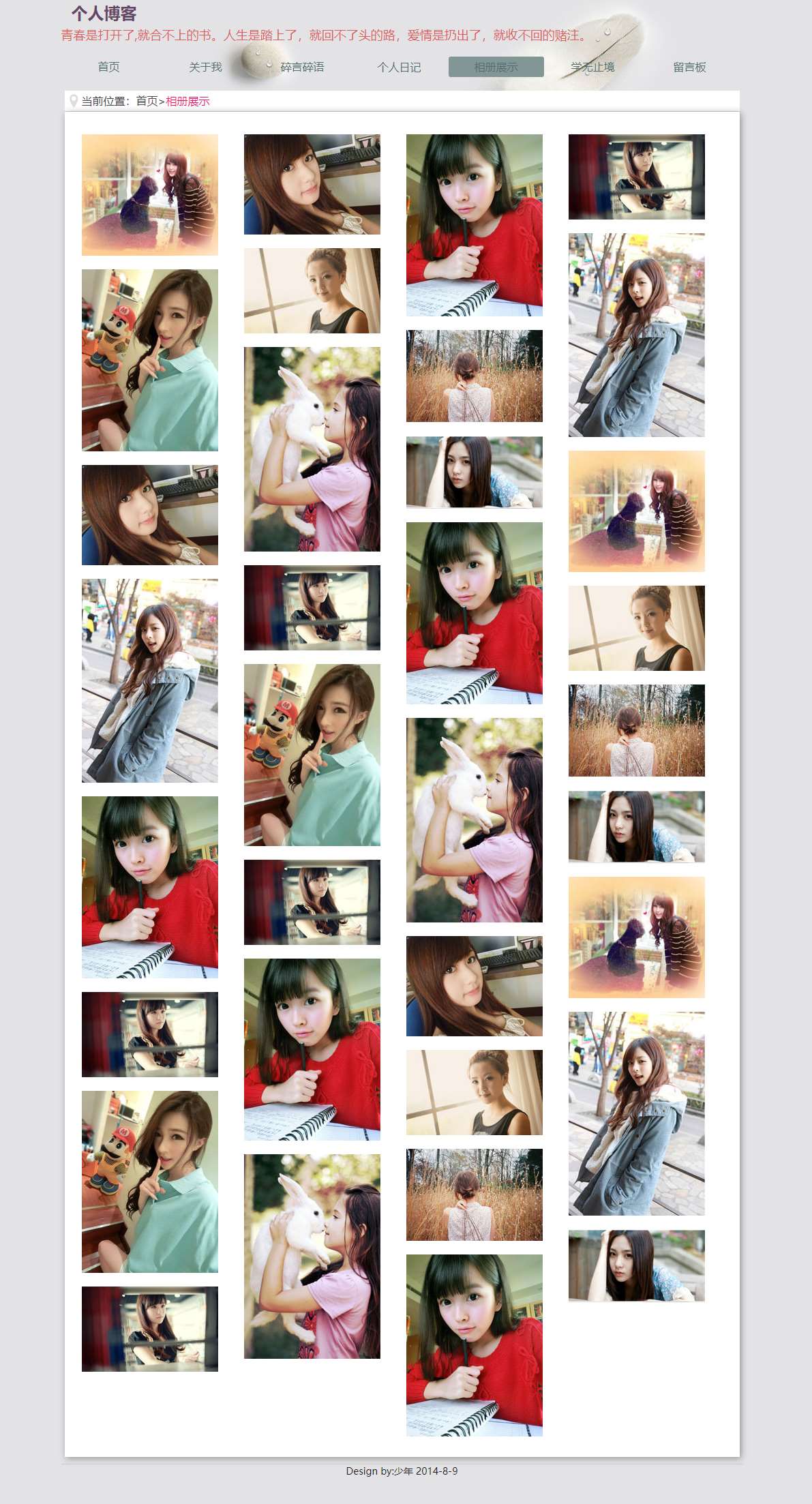Open the 个人日记 tab

click(x=399, y=67)
